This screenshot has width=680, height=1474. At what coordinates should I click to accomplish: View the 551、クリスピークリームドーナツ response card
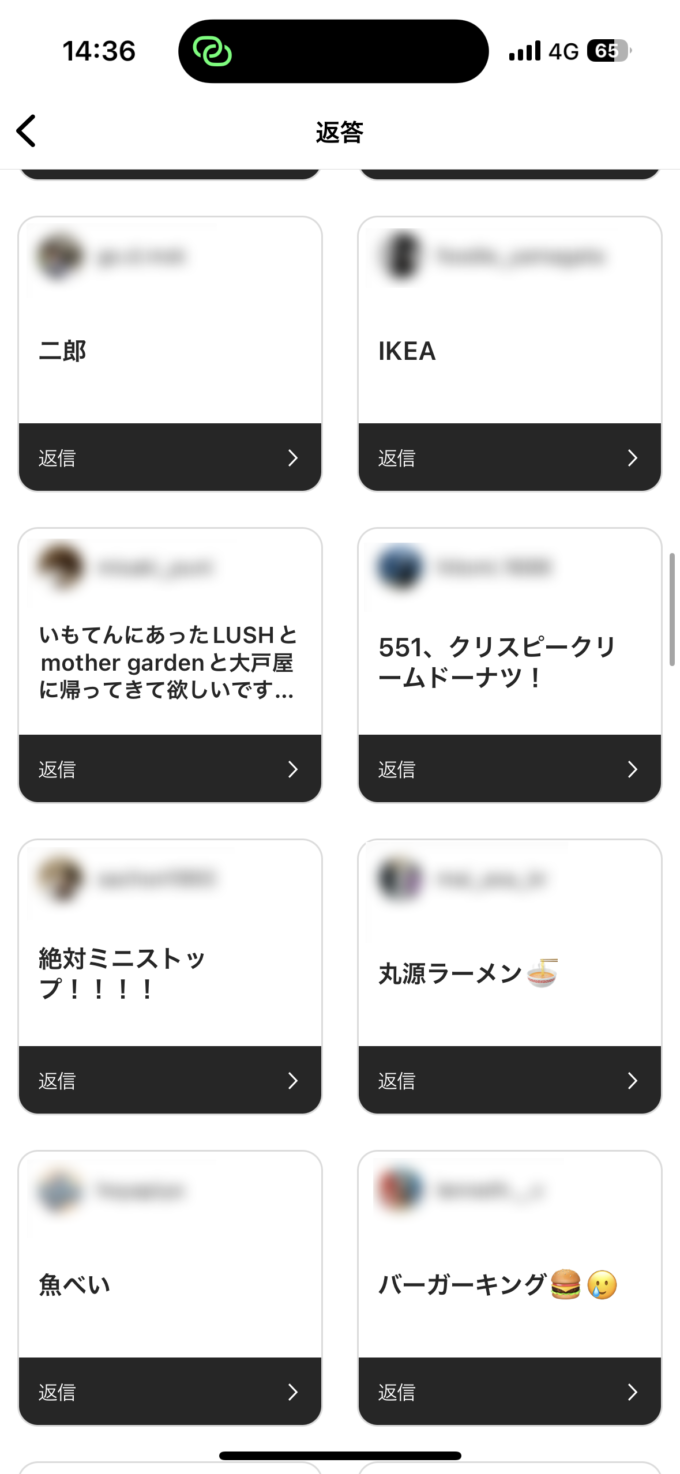click(x=510, y=662)
